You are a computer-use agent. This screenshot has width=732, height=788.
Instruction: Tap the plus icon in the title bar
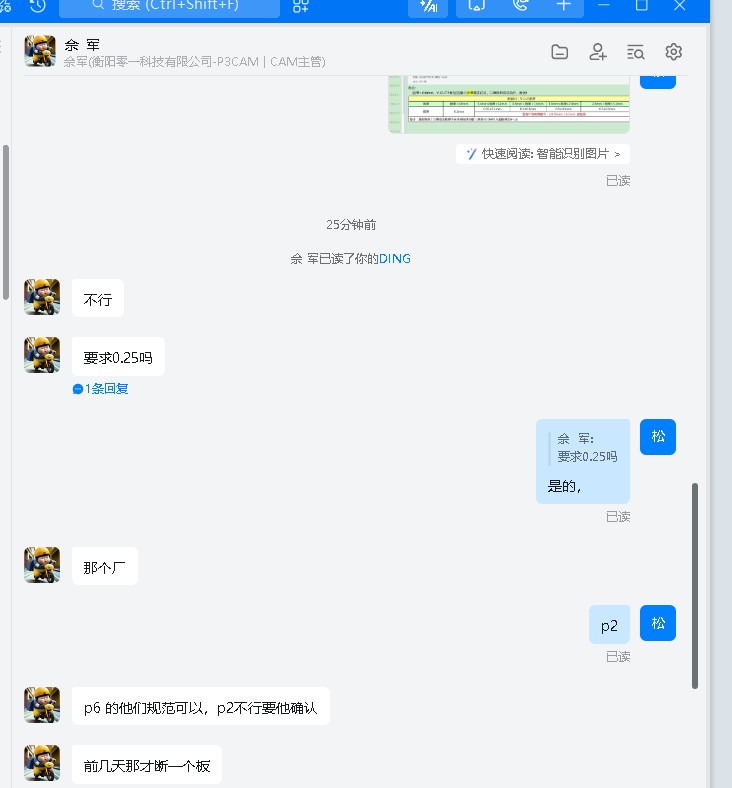(564, 6)
